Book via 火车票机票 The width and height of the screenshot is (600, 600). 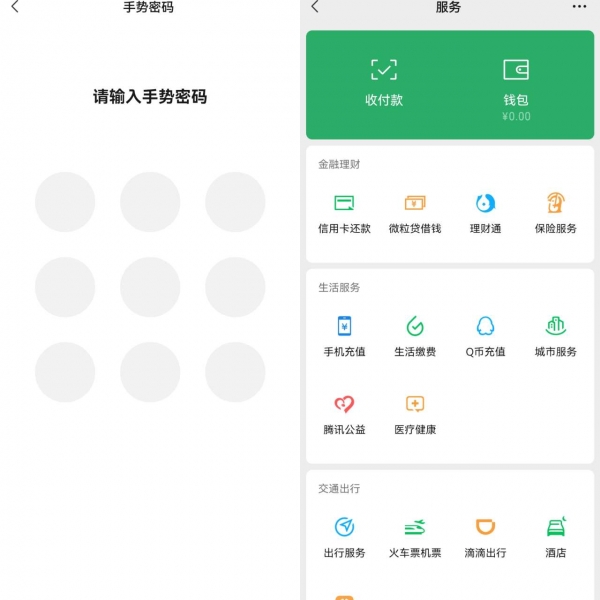(415, 538)
